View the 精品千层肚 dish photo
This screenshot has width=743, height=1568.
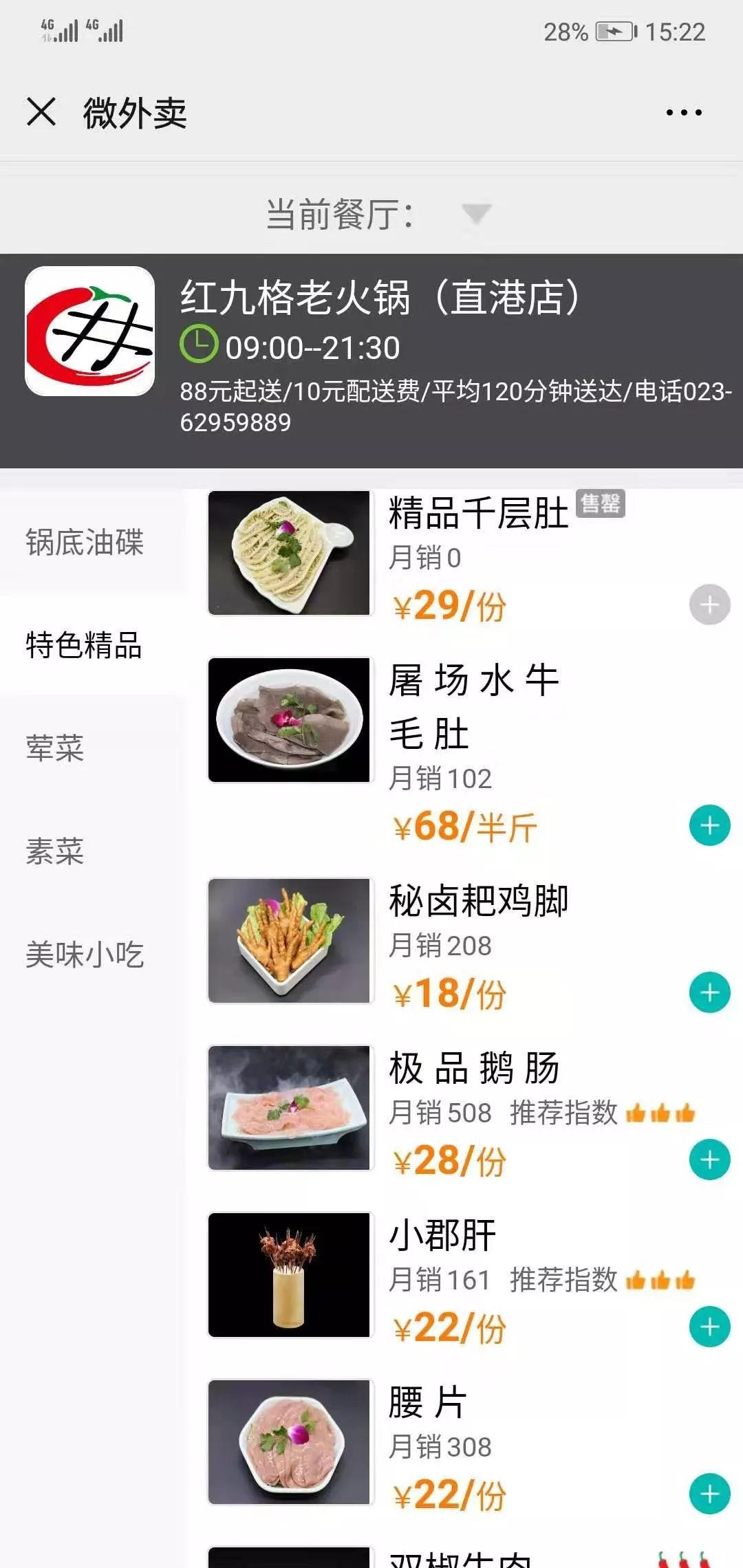(290, 553)
